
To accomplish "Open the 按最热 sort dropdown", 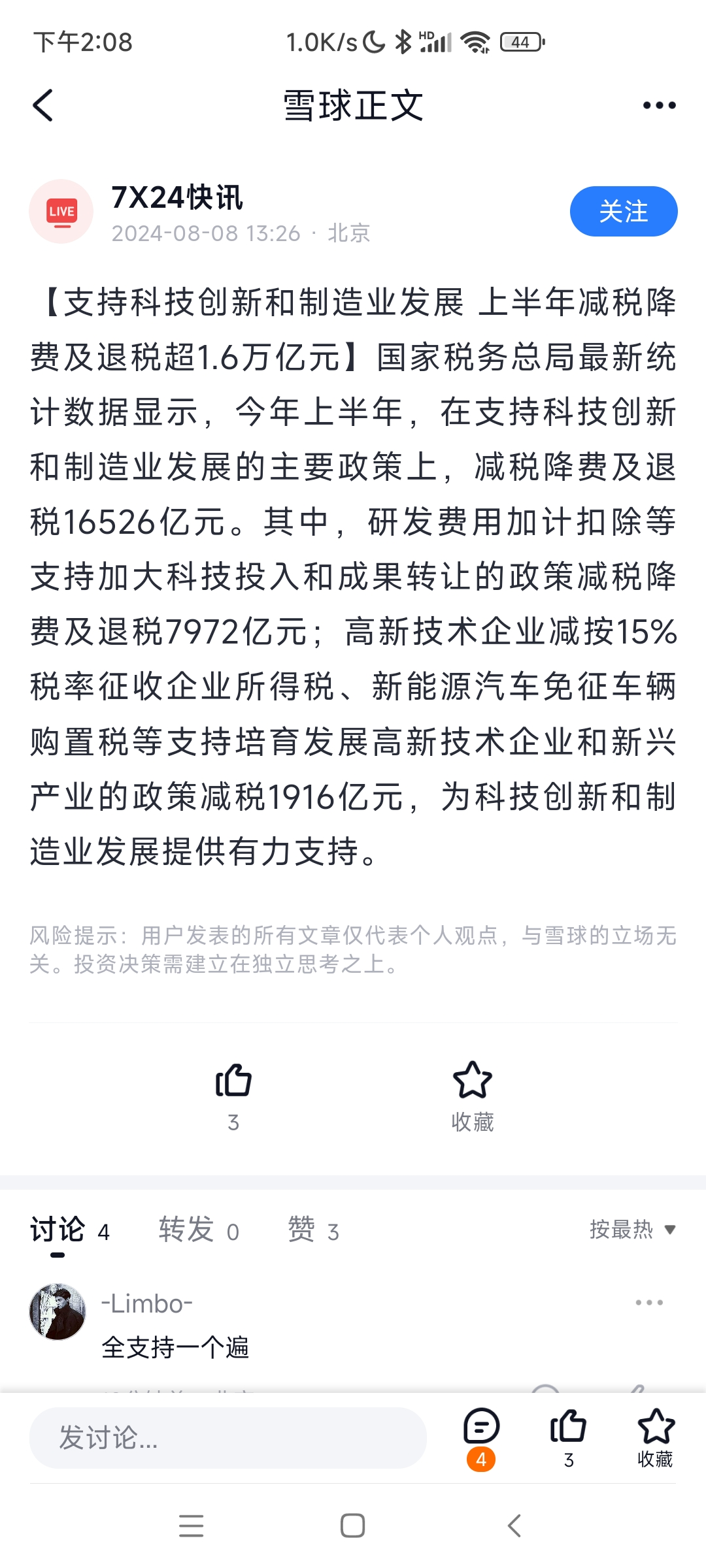I will pos(631,1230).
